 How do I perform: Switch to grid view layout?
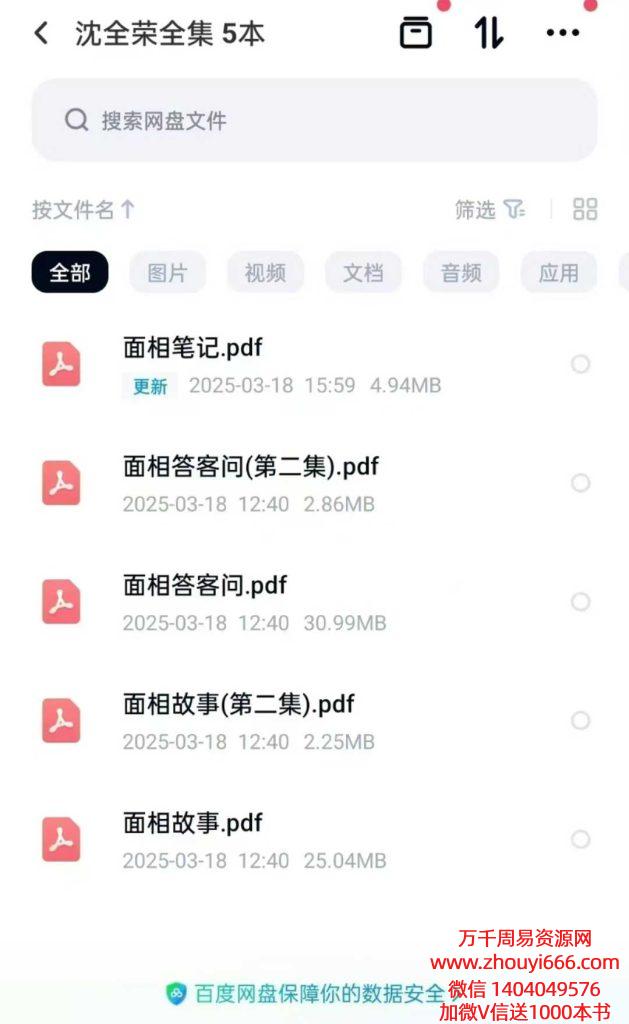[585, 210]
